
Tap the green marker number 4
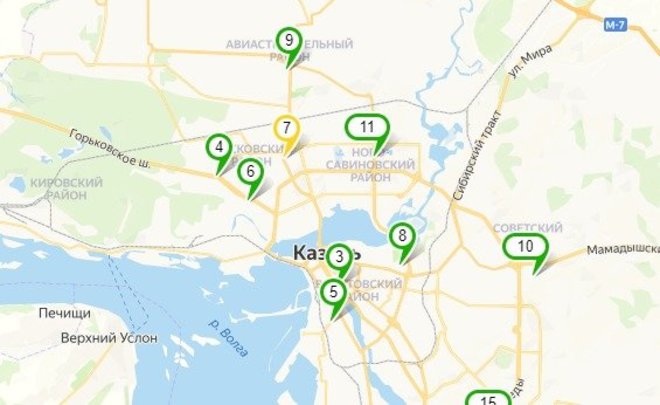(x=219, y=148)
